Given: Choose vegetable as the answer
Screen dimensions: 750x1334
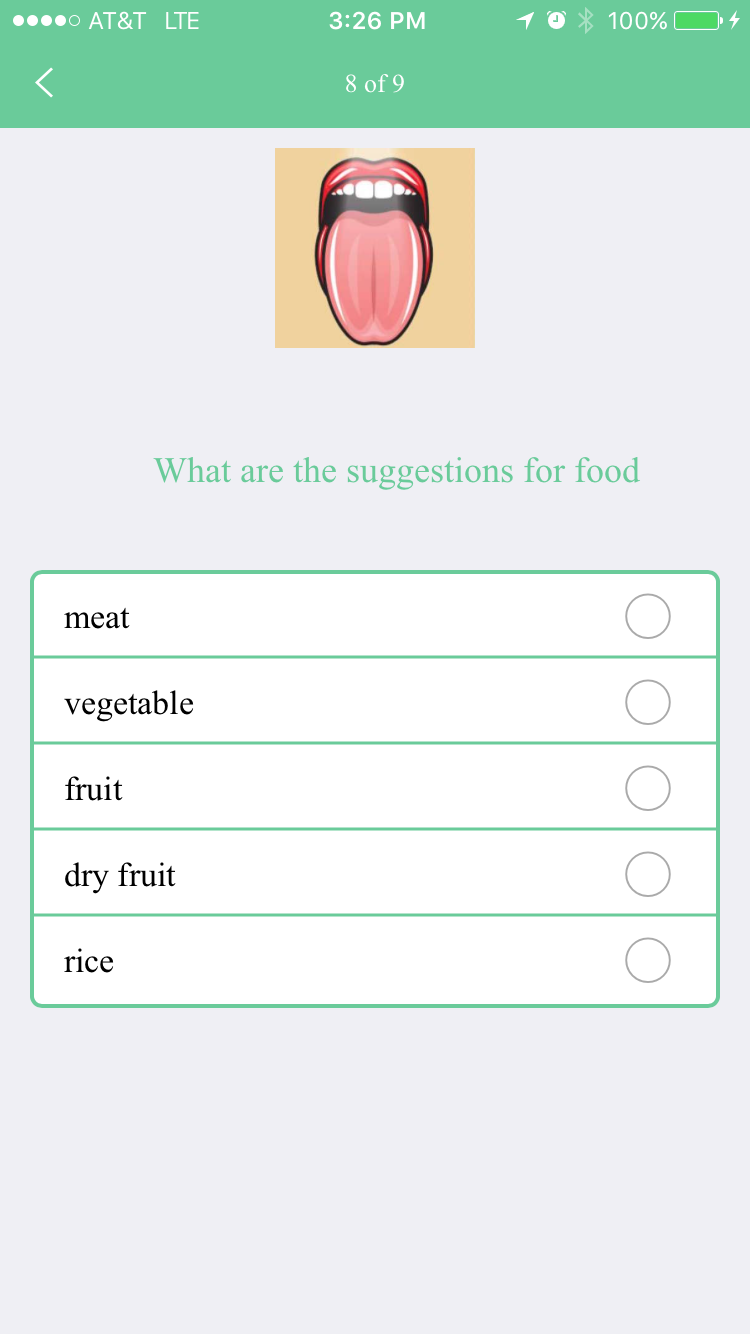Looking at the screenshot, I should 375,702.
